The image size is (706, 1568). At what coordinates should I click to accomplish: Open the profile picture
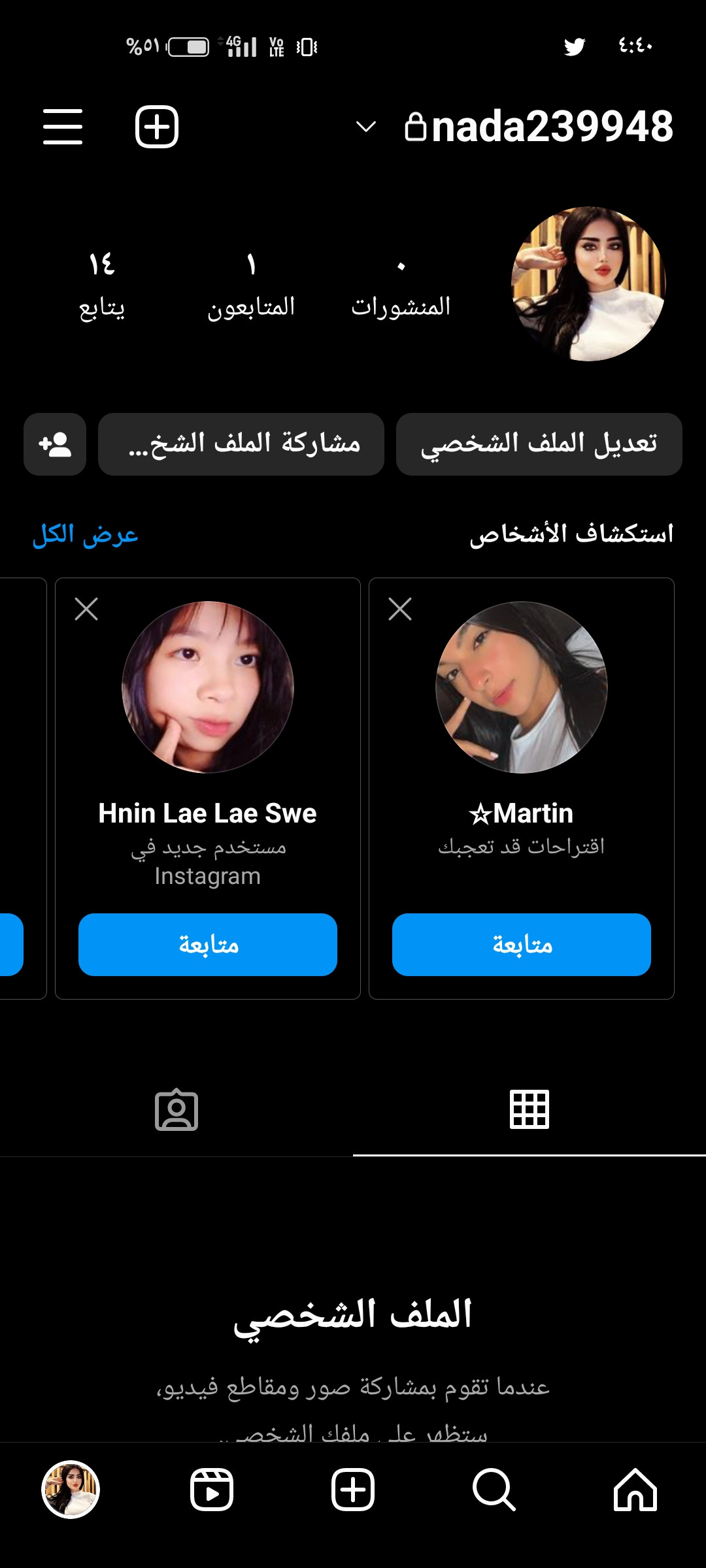click(588, 284)
